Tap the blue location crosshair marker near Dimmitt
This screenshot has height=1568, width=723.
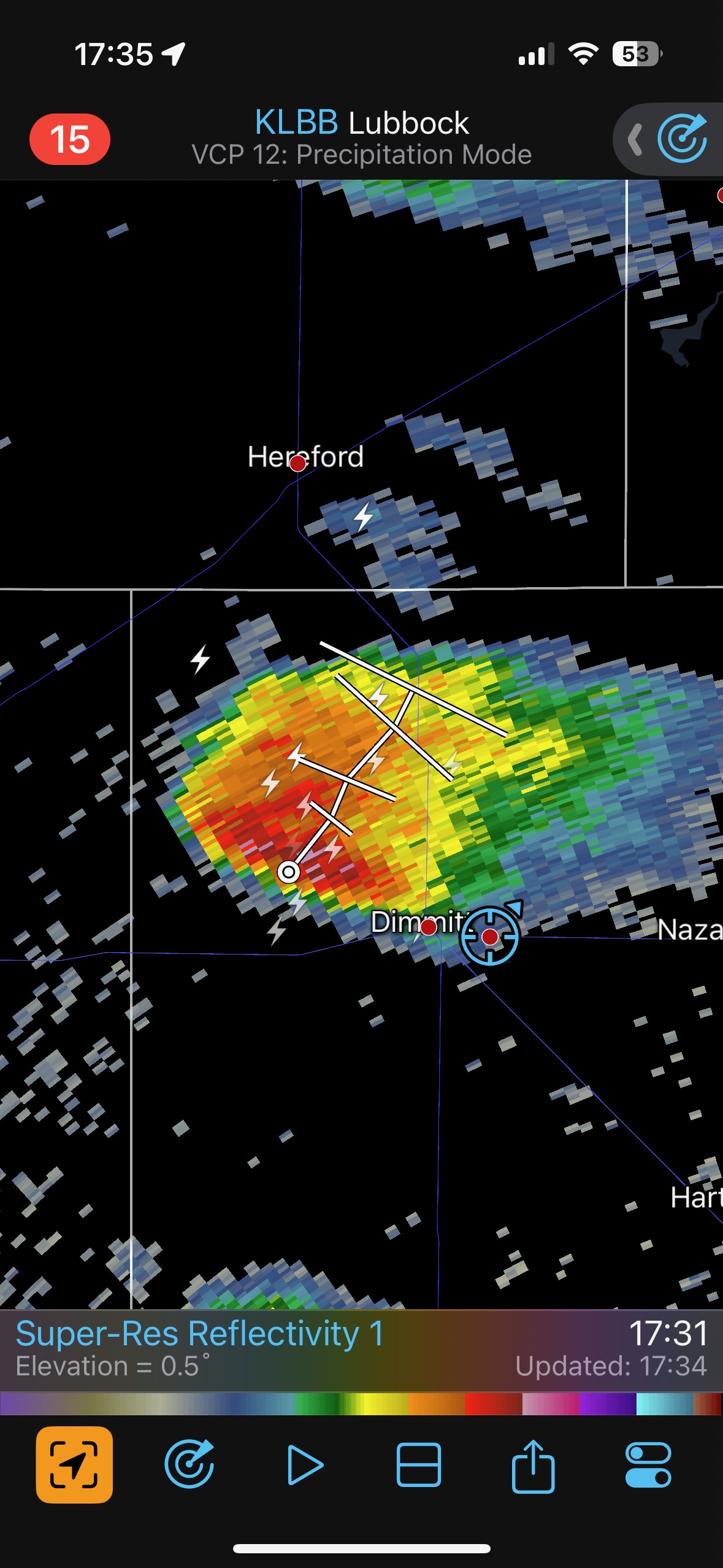[490, 937]
